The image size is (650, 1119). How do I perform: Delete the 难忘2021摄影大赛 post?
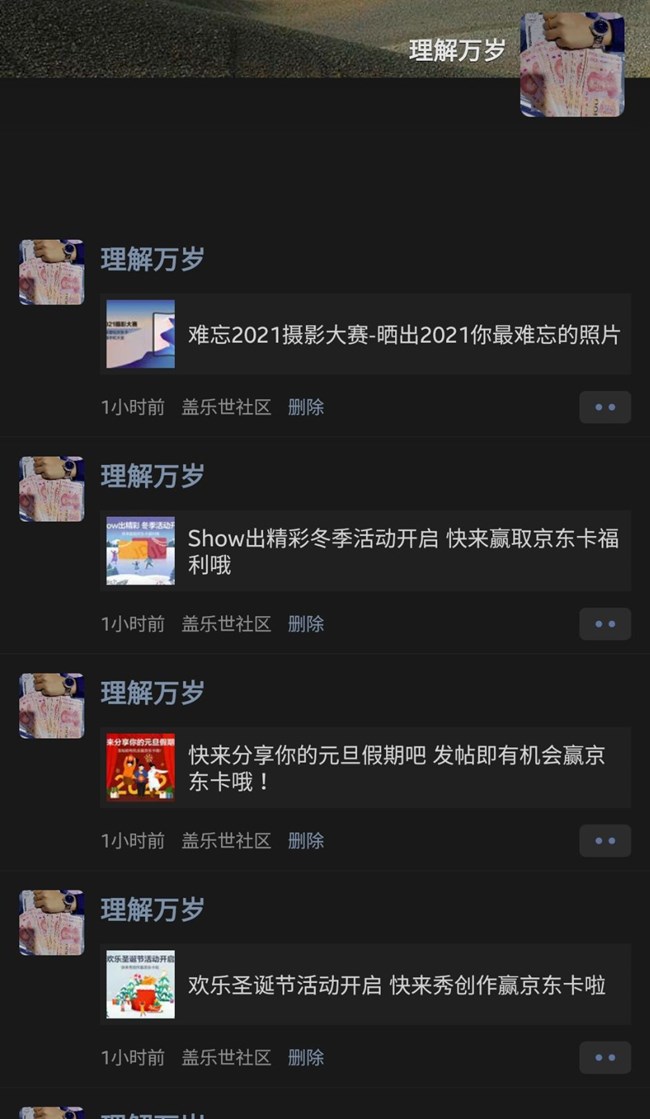tap(306, 407)
